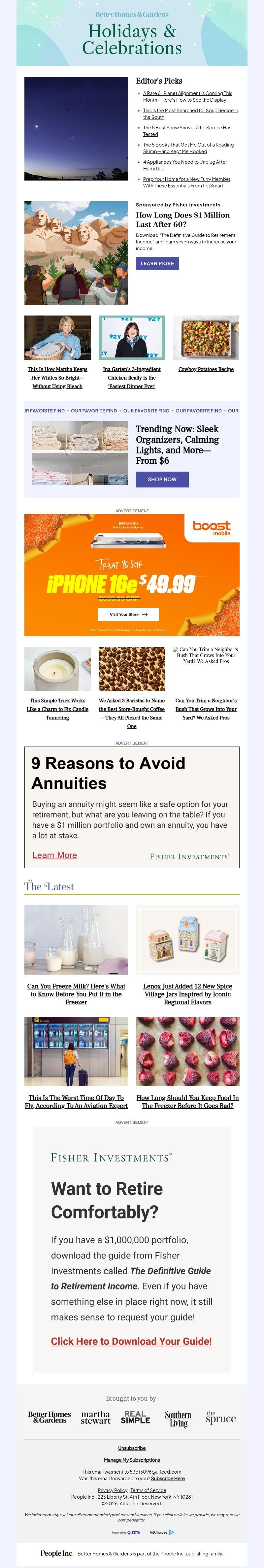Image resolution: width=264 pixels, height=1568 pixels.
Task: Read how long to keep freezer food
Action: 187,1102
